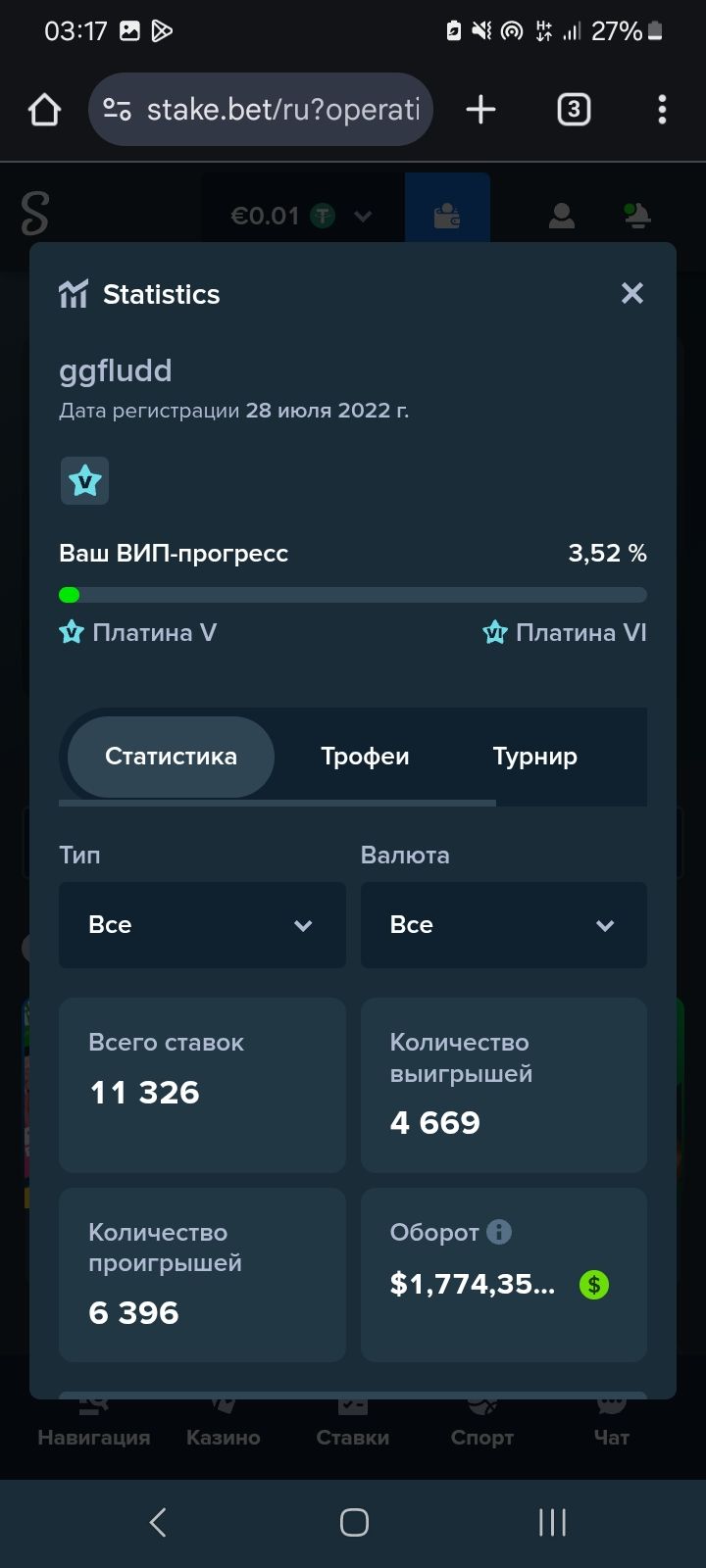Switch to the Турнир tab
The image size is (706, 1568).
(x=535, y=757)
